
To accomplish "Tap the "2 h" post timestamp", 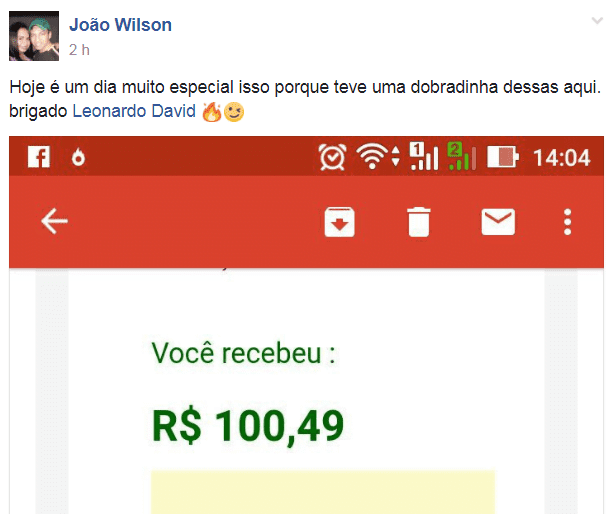I will coord(79,48).
